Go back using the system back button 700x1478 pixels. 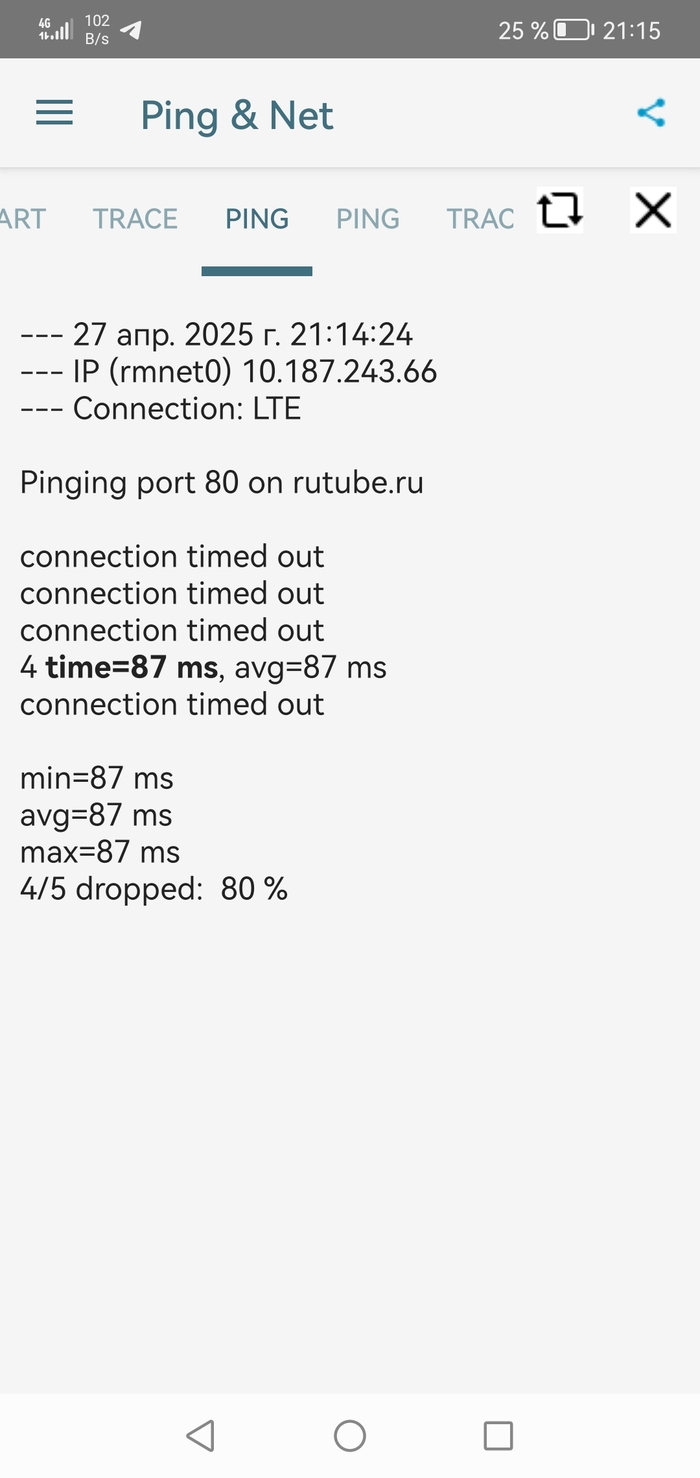[201, 1436]
